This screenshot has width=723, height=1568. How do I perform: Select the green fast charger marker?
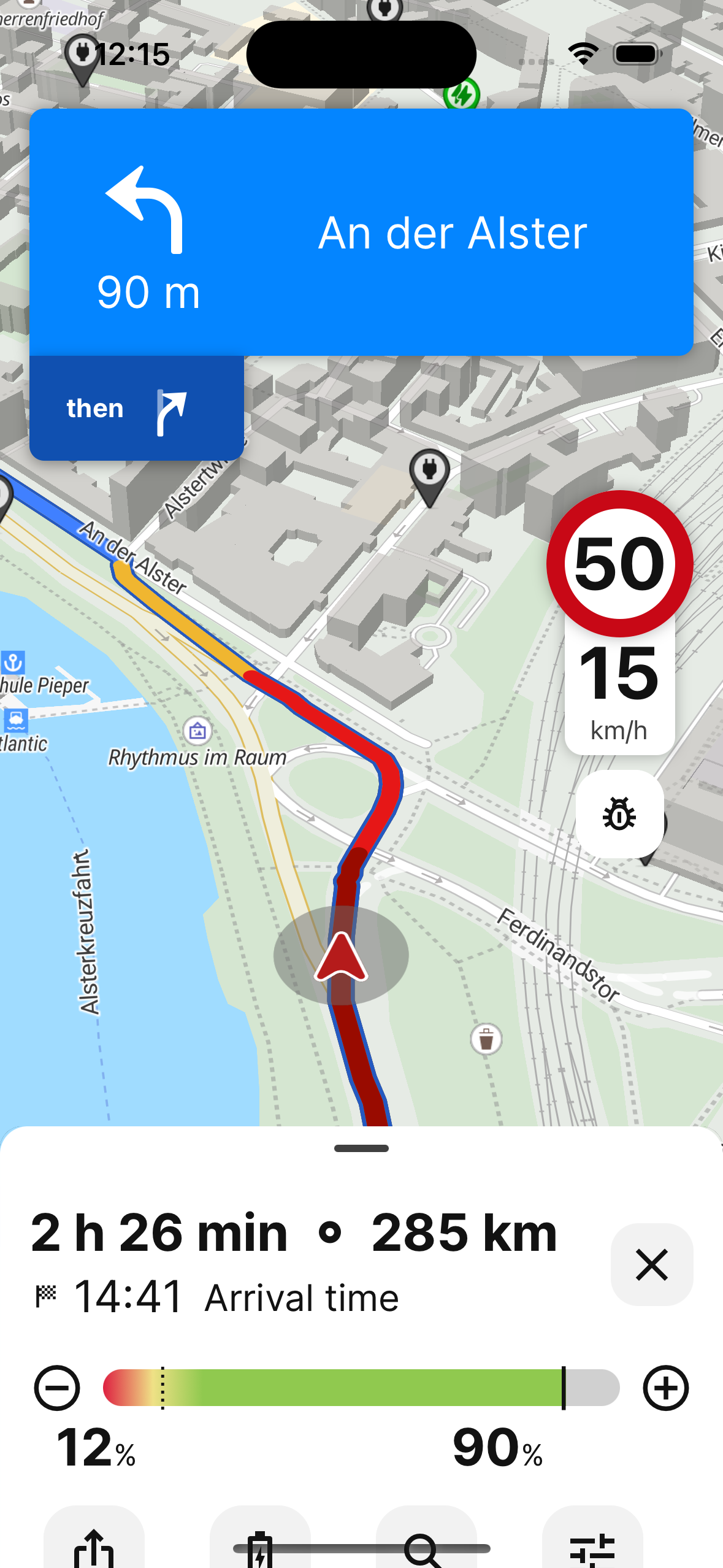coord(461,96)
